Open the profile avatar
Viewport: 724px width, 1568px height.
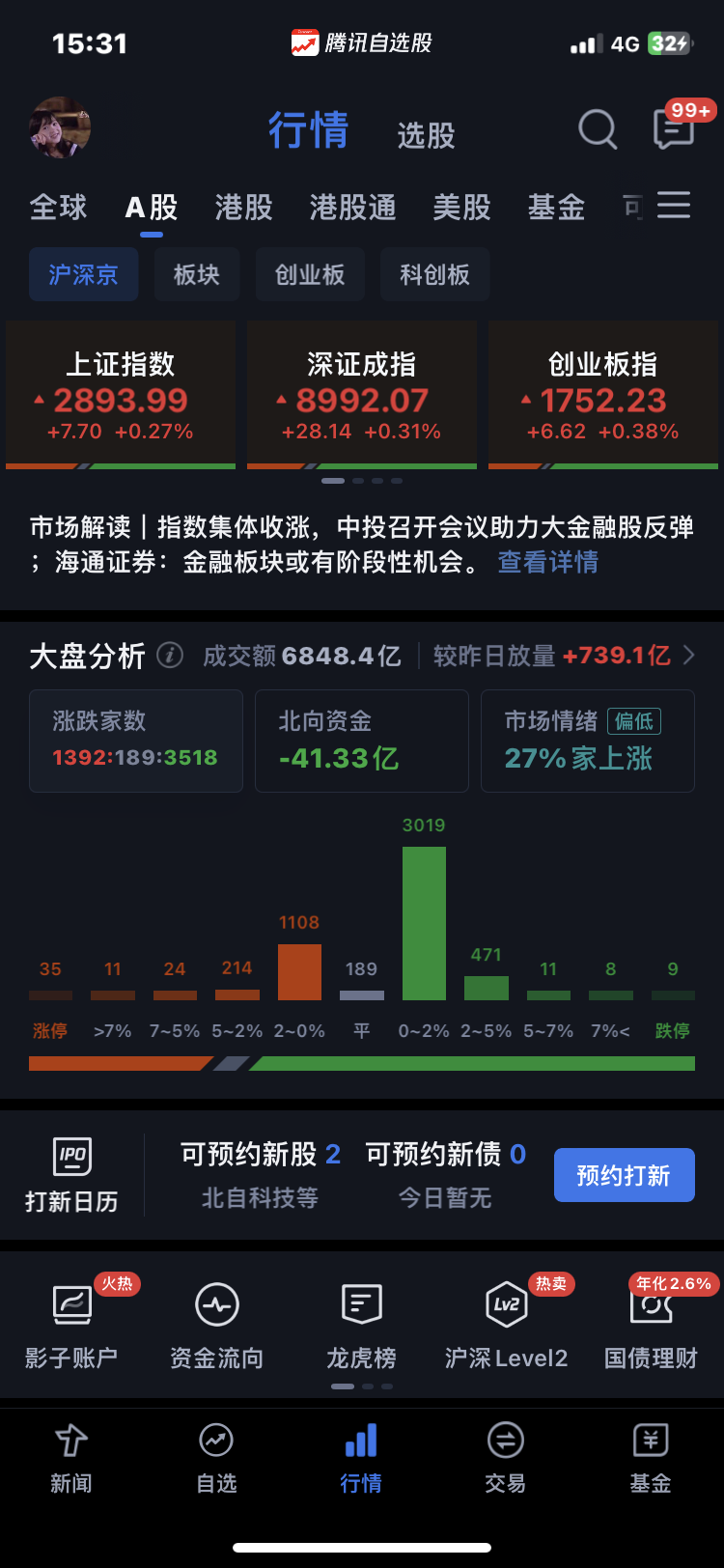60,127
